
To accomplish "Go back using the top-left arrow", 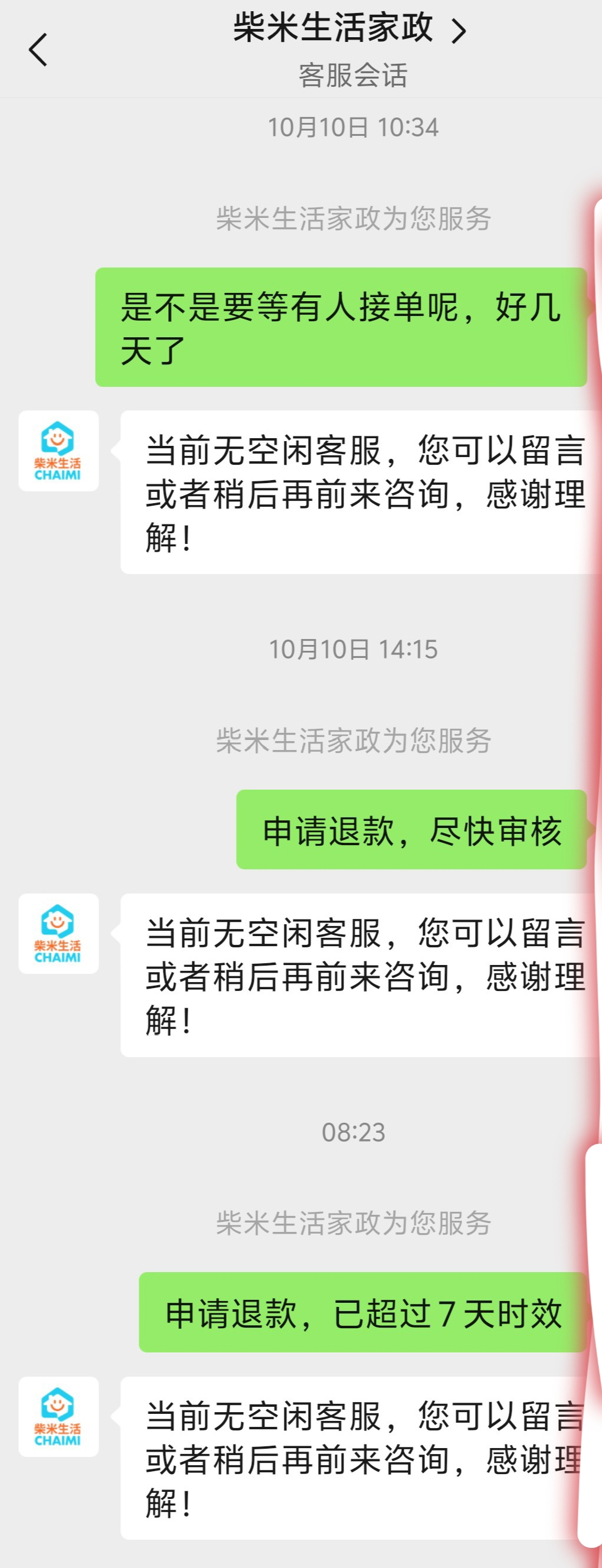I will [x=38, y=49].
